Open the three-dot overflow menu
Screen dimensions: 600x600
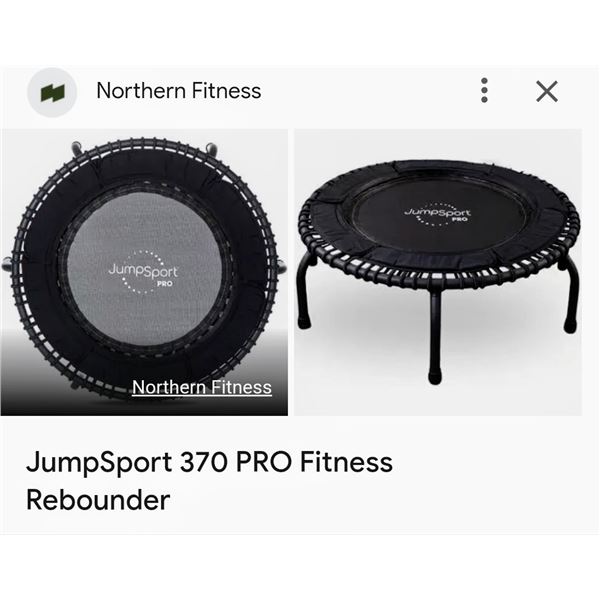pos(484,91)
